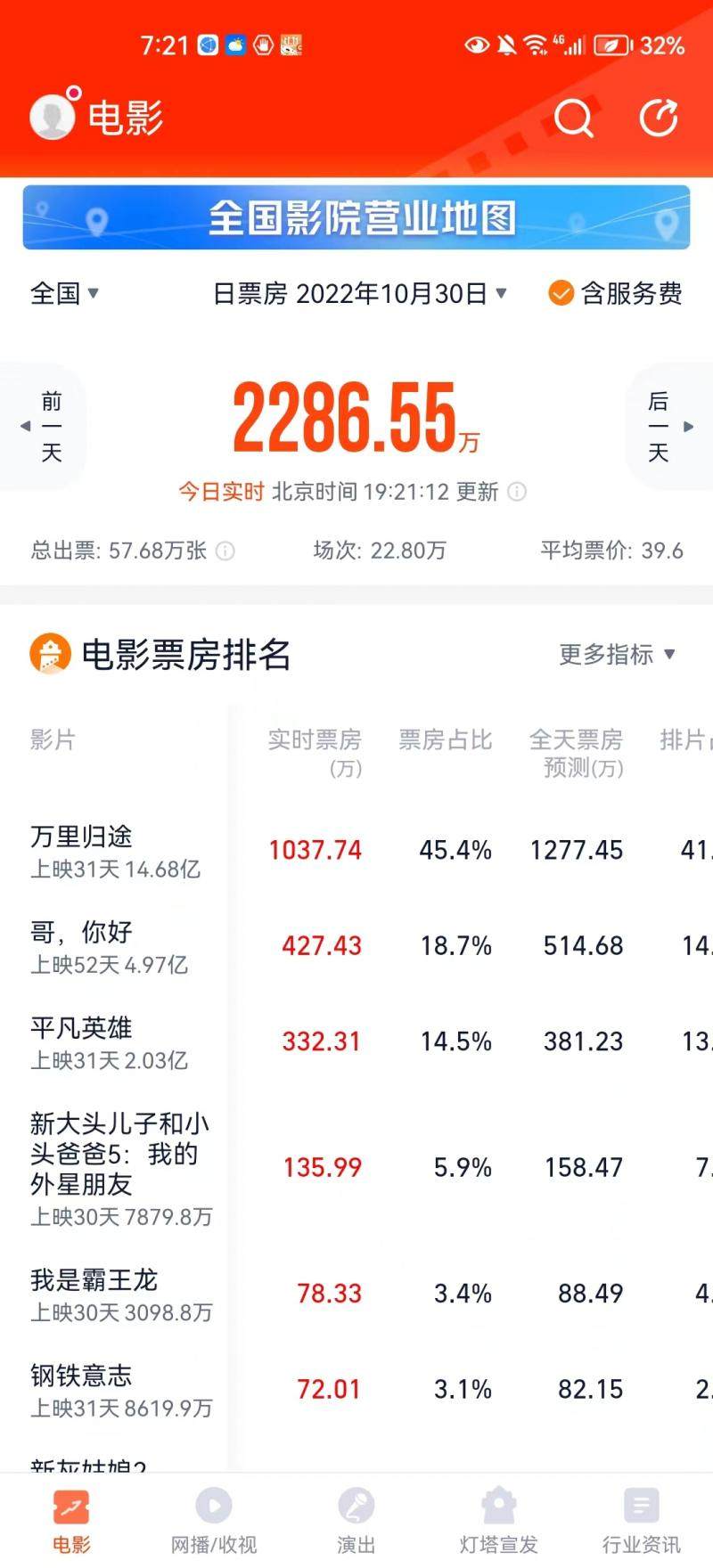Viewport: 713px width, 1568px height.
Task: Open the profile avatar beside 电影
Action: (53, 118)
